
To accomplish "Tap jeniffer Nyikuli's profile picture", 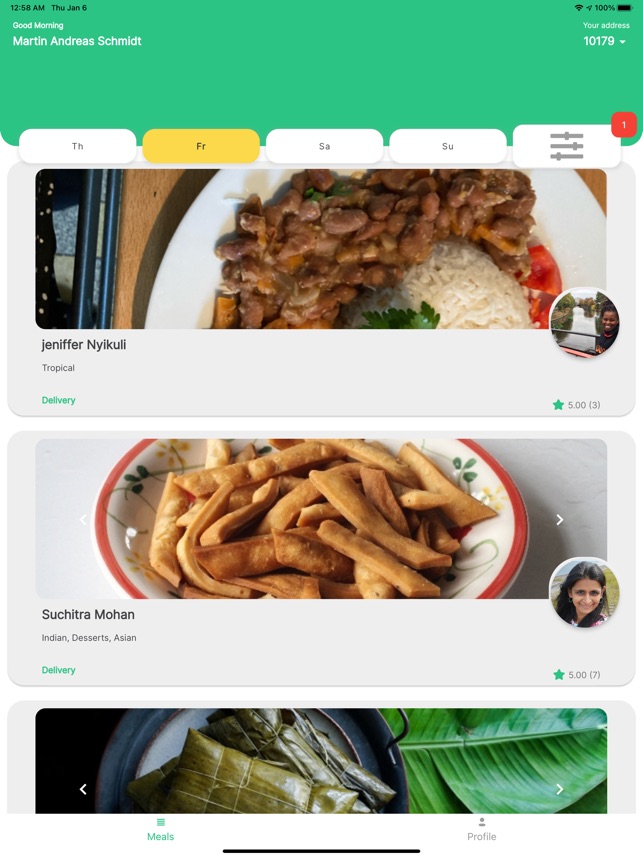I will click(585, 323).
